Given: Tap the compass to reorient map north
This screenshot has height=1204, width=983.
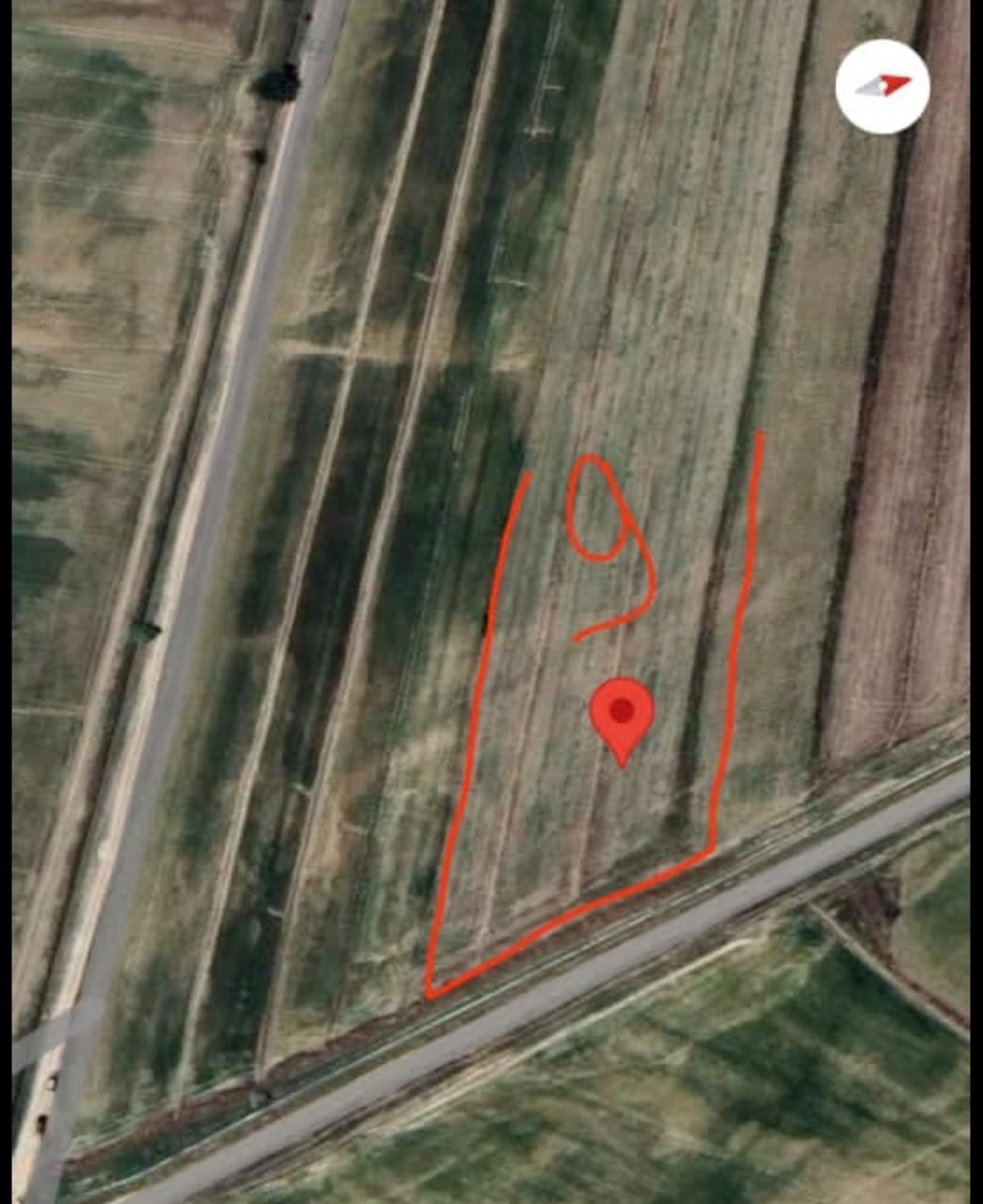Looking at the screenshot, I should coord(882,87).
